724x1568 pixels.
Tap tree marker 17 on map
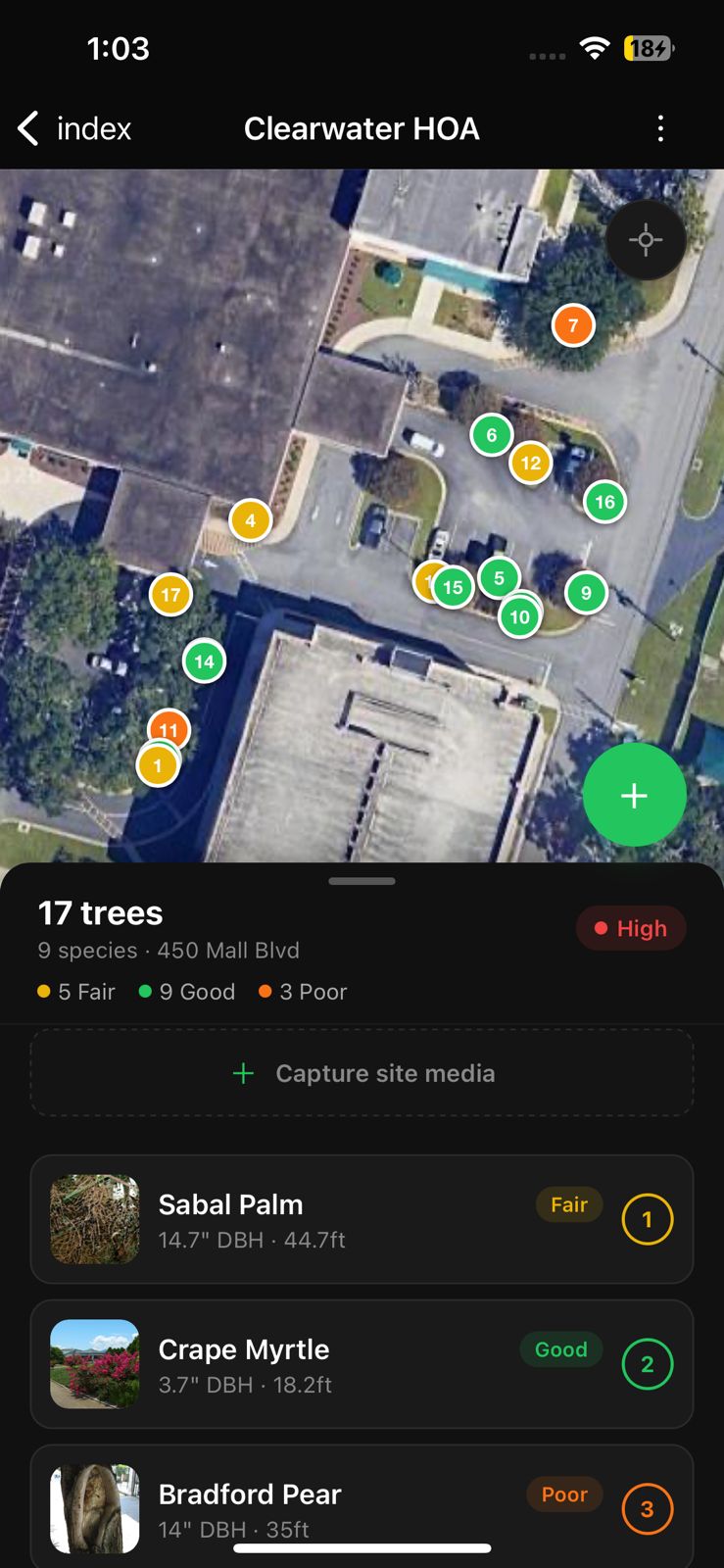(170, 595)
